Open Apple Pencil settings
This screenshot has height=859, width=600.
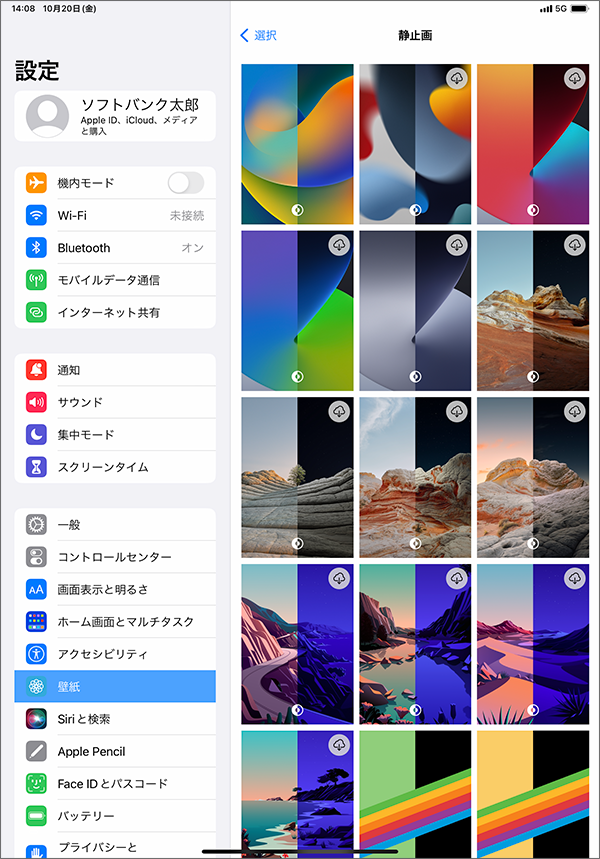pos(115,751)
